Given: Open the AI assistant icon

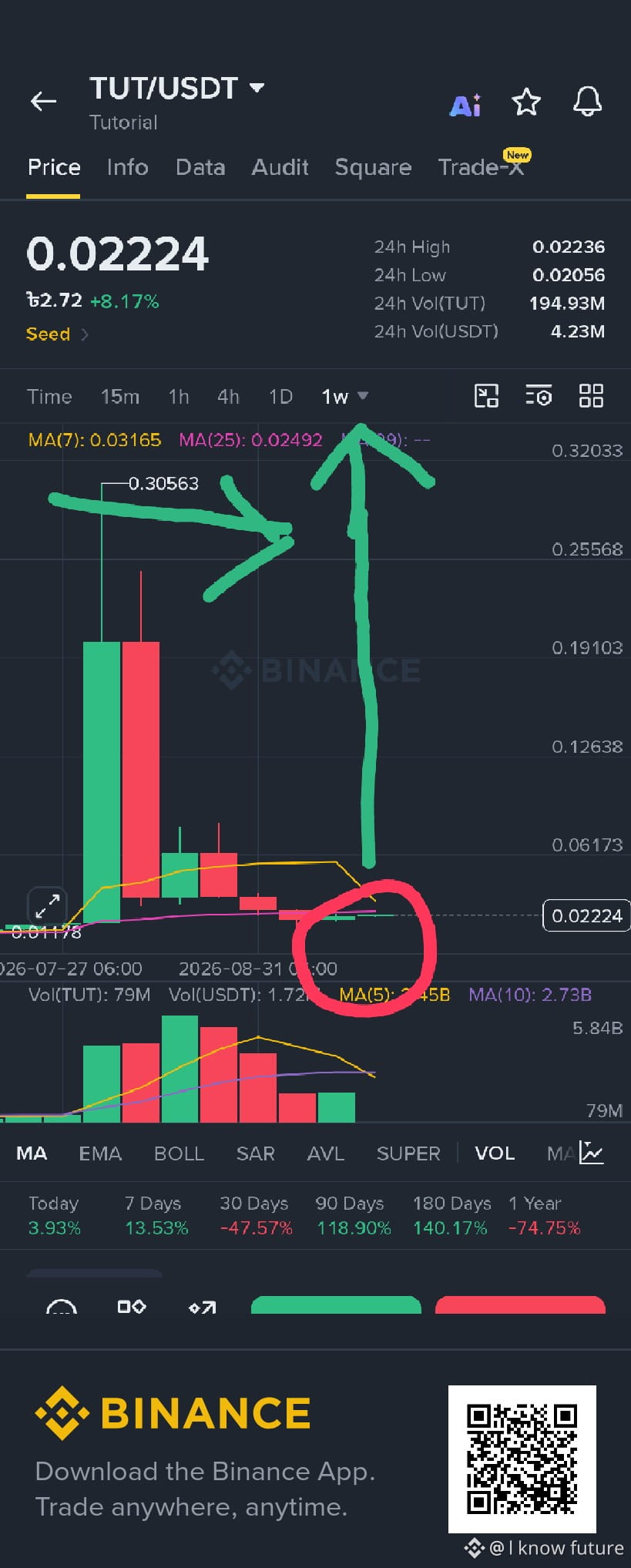Looking at the screenshot, I should 465,104.
